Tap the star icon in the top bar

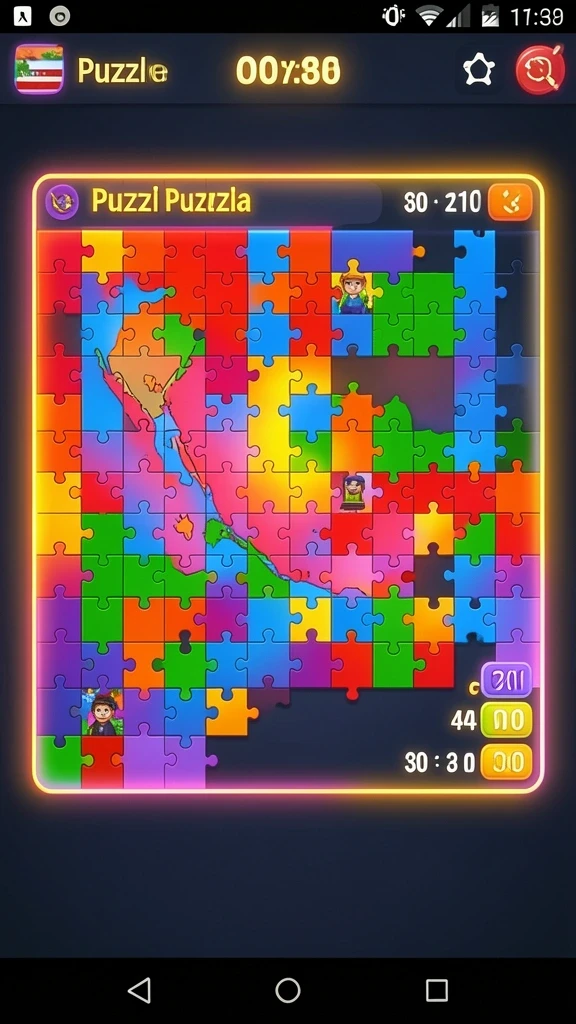click(479, 69)
